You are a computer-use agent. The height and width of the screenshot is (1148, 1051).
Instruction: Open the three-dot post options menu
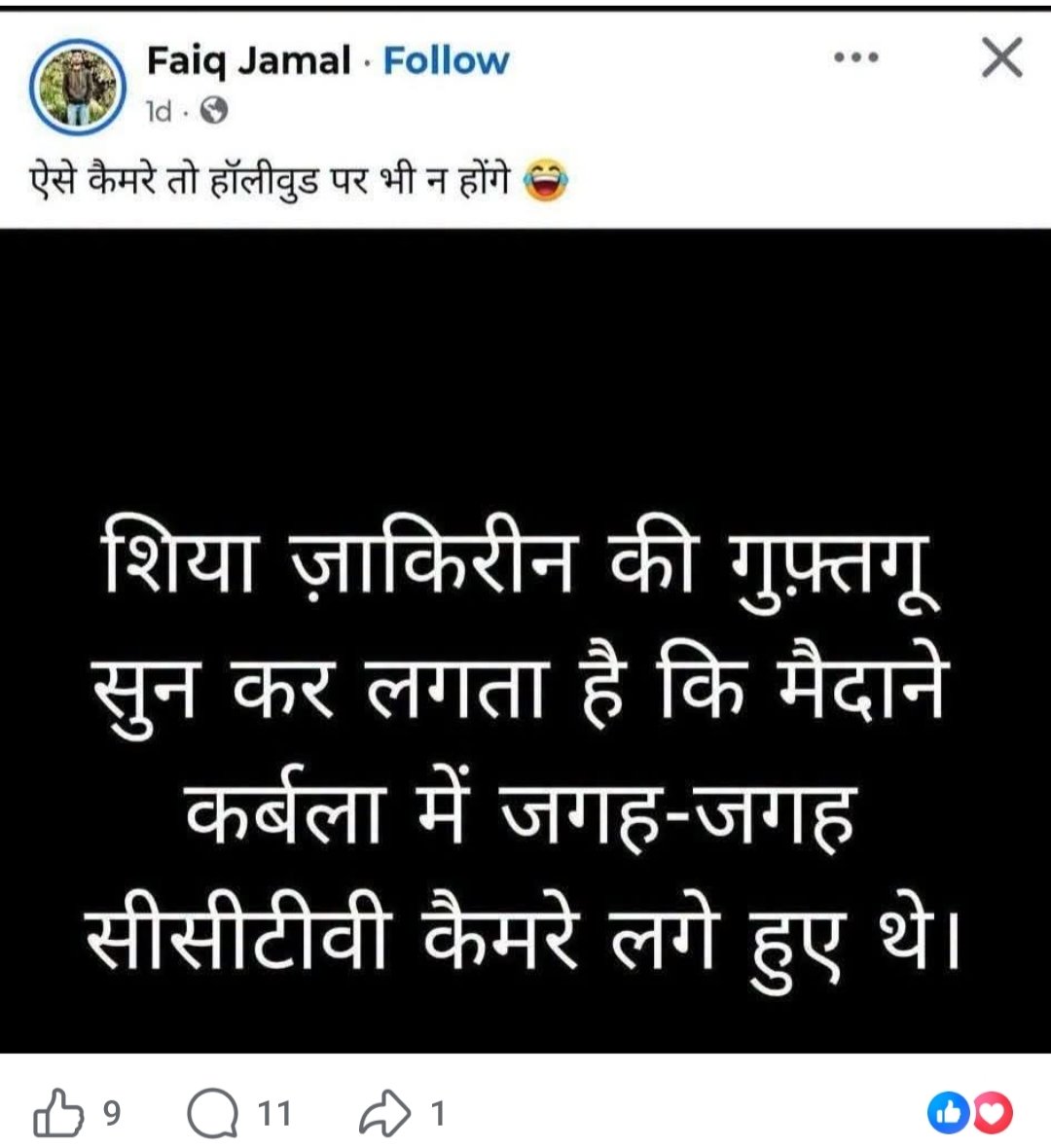[x=856, y=57]
